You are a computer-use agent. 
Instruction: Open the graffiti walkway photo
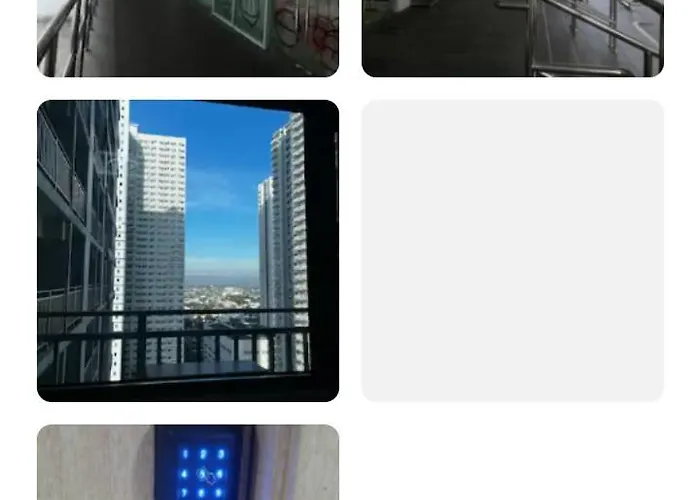point(188,38)
